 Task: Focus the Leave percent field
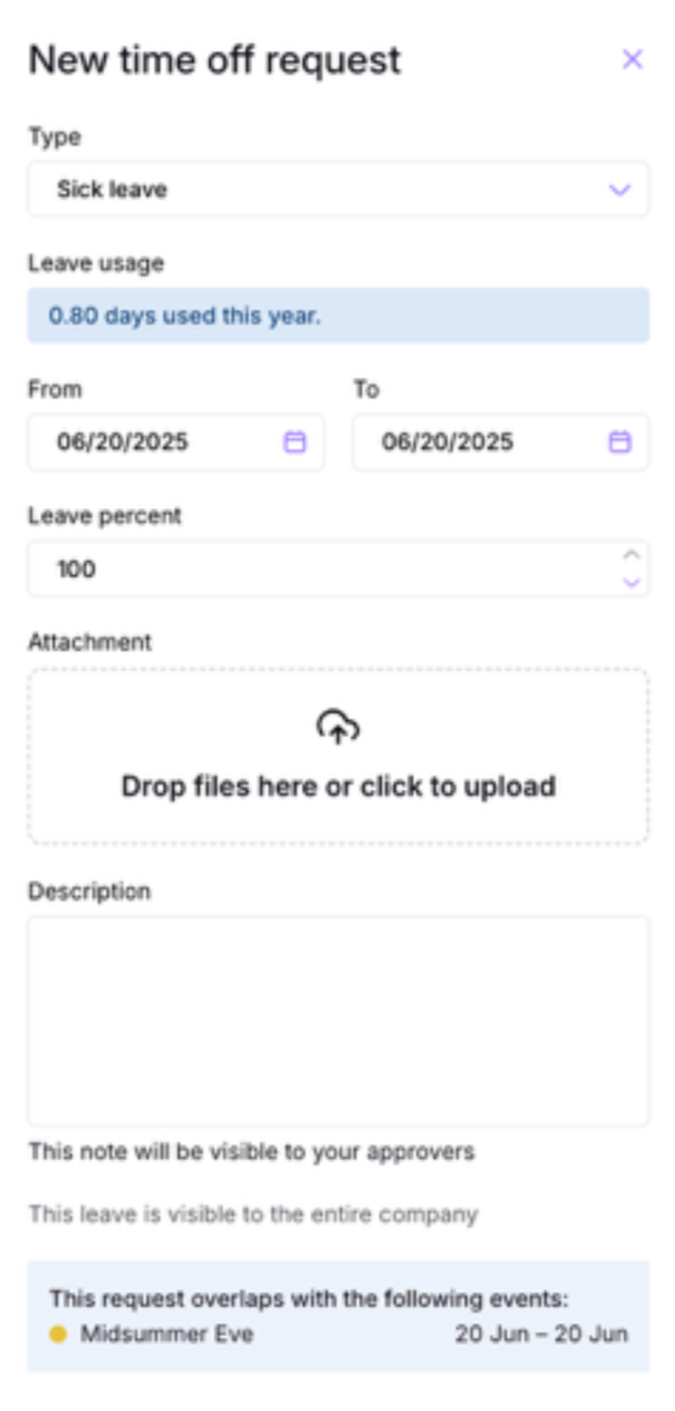pyautogui.click(x=338, y=569)
